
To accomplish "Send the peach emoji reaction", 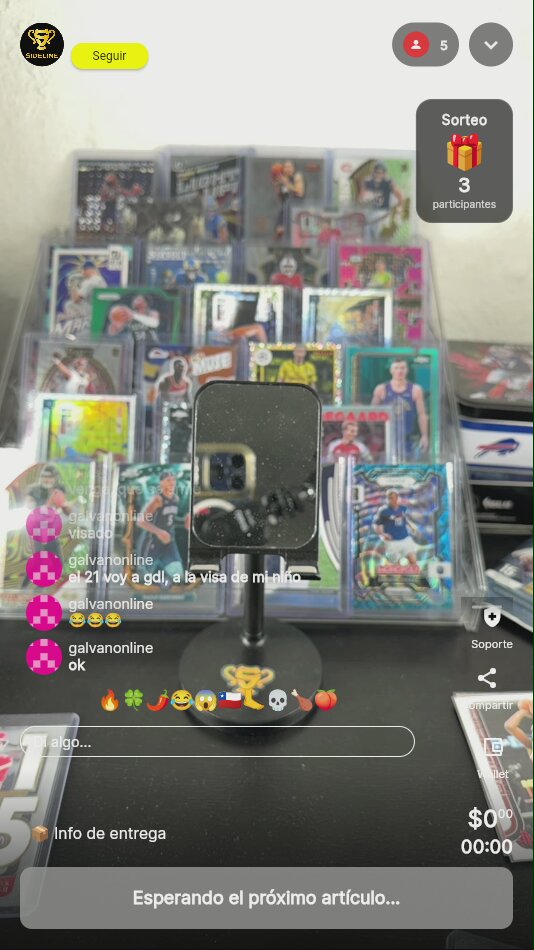I will (x=325, y=701).
